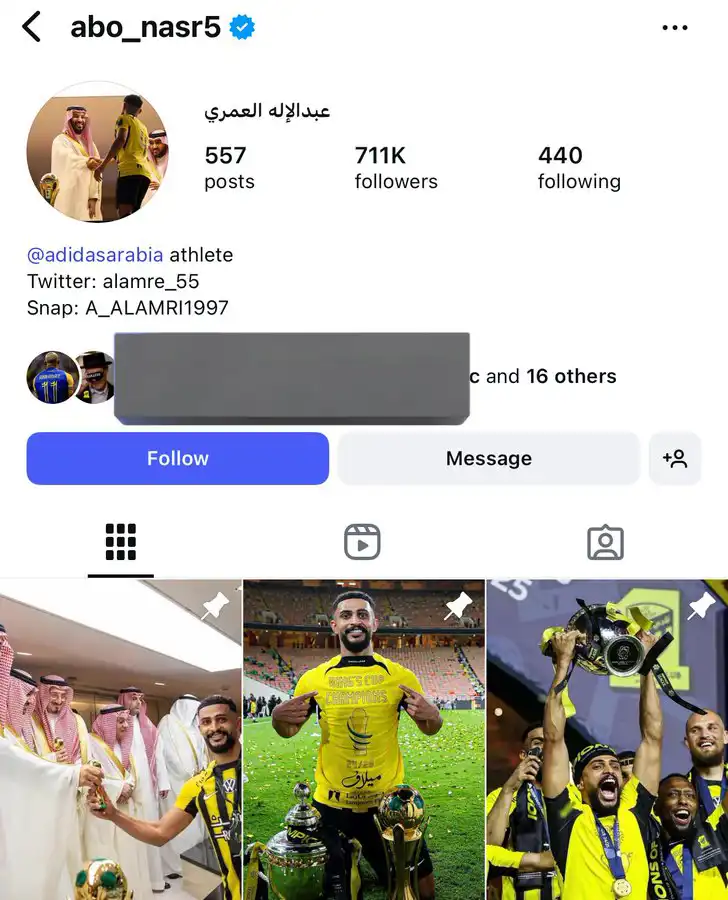
Task: Expand the list of posts by clicking 557 posts
Action: click(229, 167)
